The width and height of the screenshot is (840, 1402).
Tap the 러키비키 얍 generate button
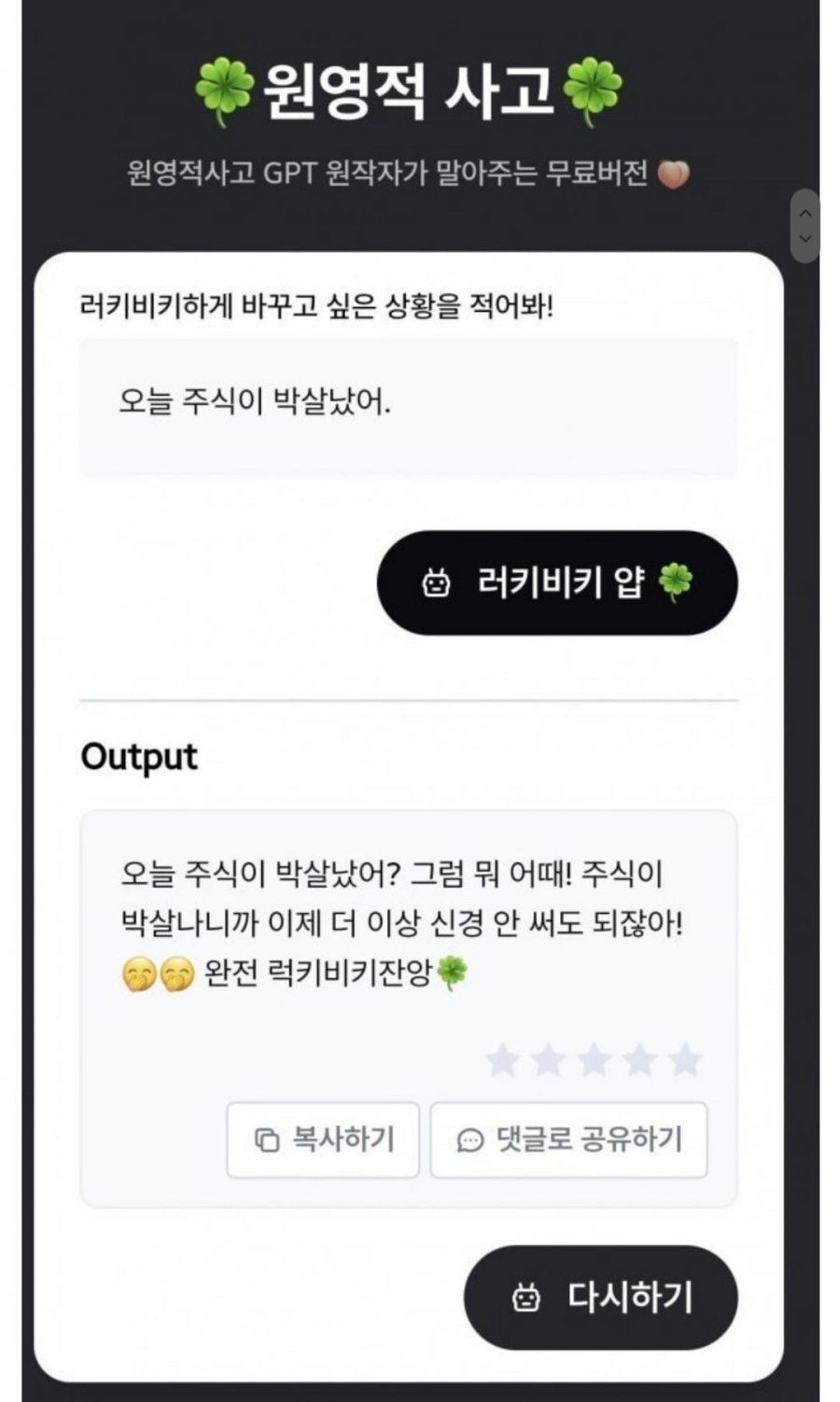tap(557, 582)
